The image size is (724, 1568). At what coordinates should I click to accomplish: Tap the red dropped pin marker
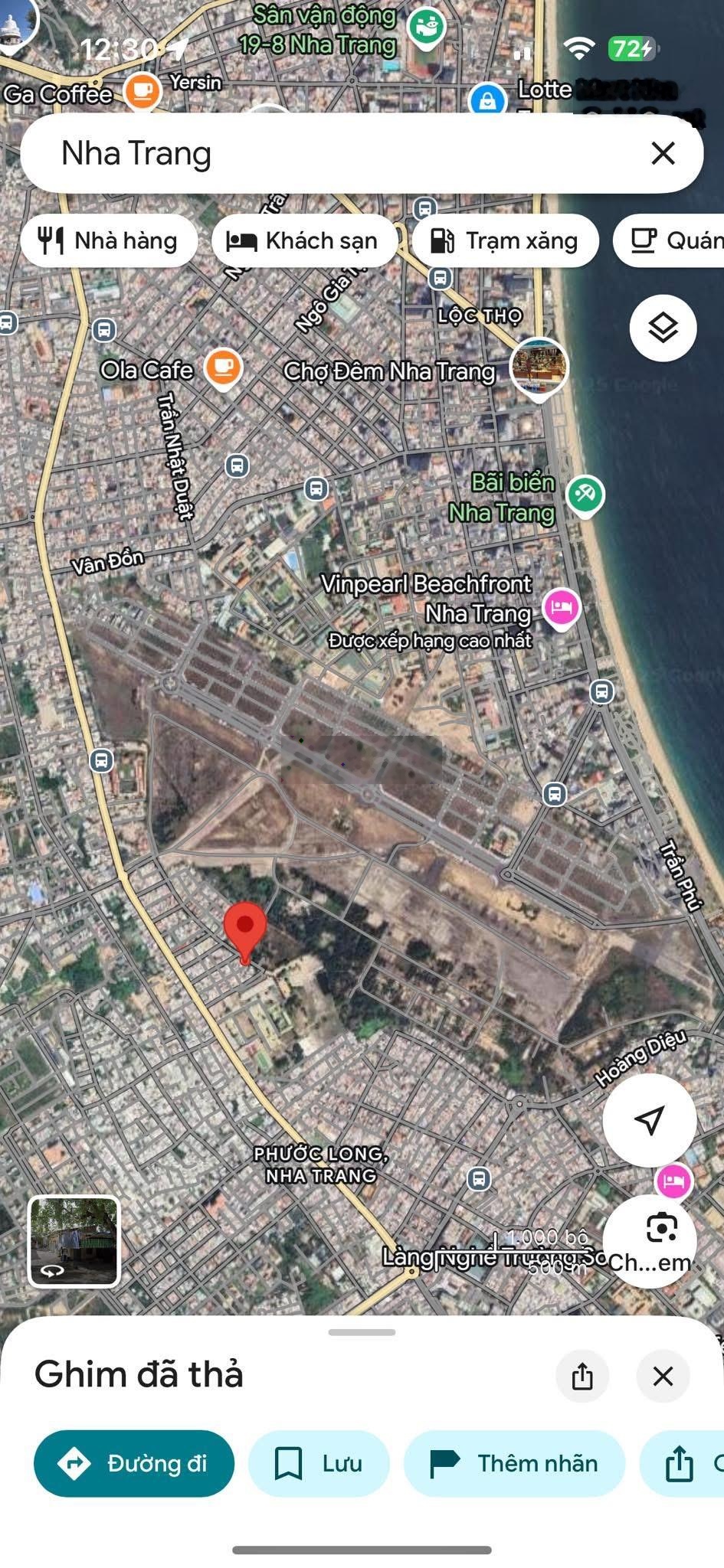click(245, 928)
